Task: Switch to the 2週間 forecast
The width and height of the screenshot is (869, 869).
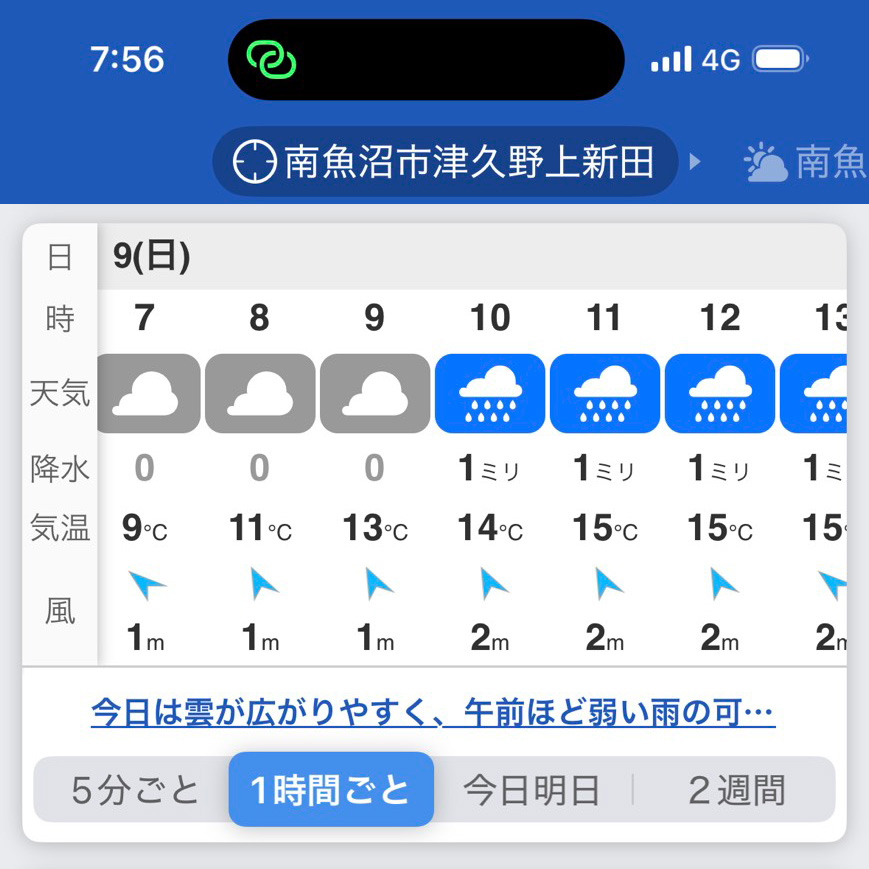Action: click(x=736, y=790)
